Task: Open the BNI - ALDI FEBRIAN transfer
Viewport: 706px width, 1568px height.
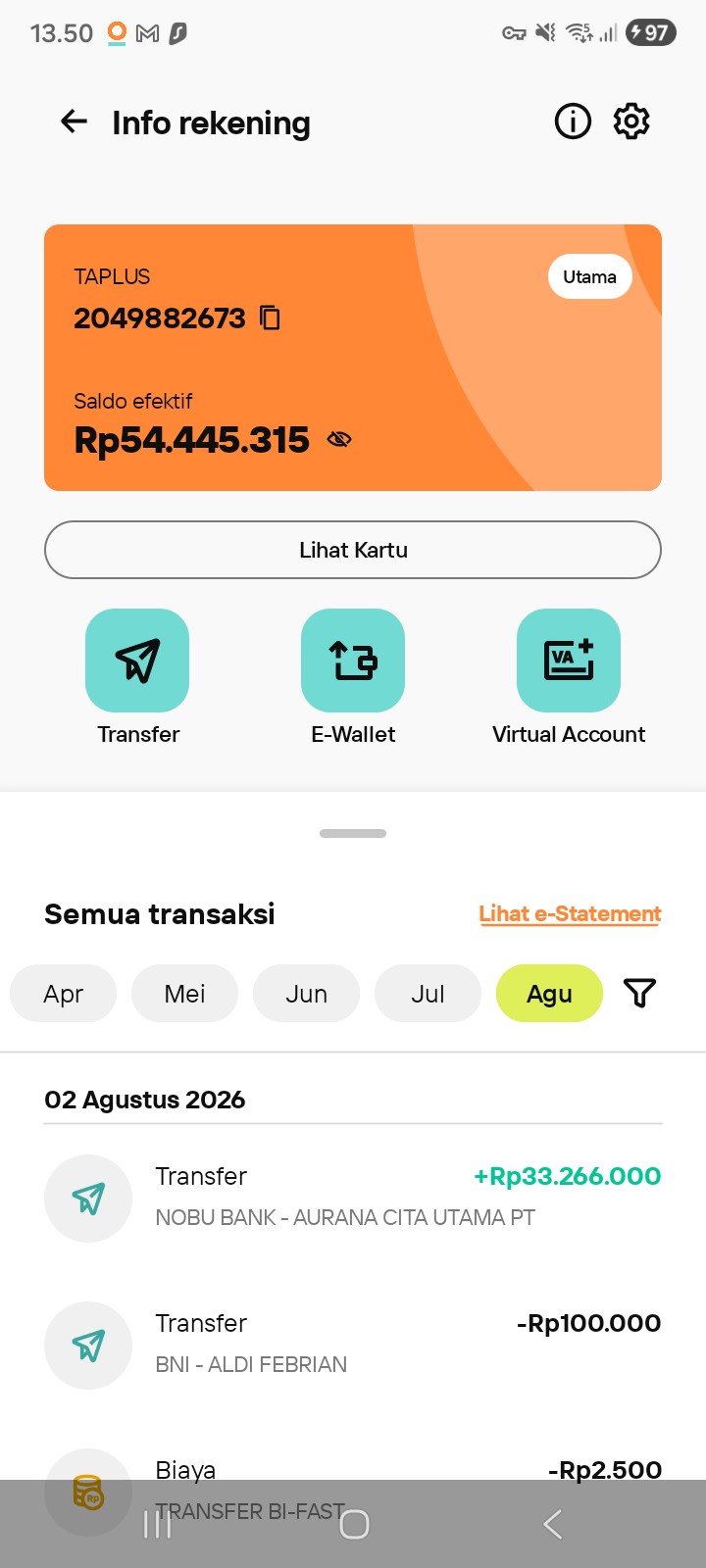Action: pos(353,1345)
